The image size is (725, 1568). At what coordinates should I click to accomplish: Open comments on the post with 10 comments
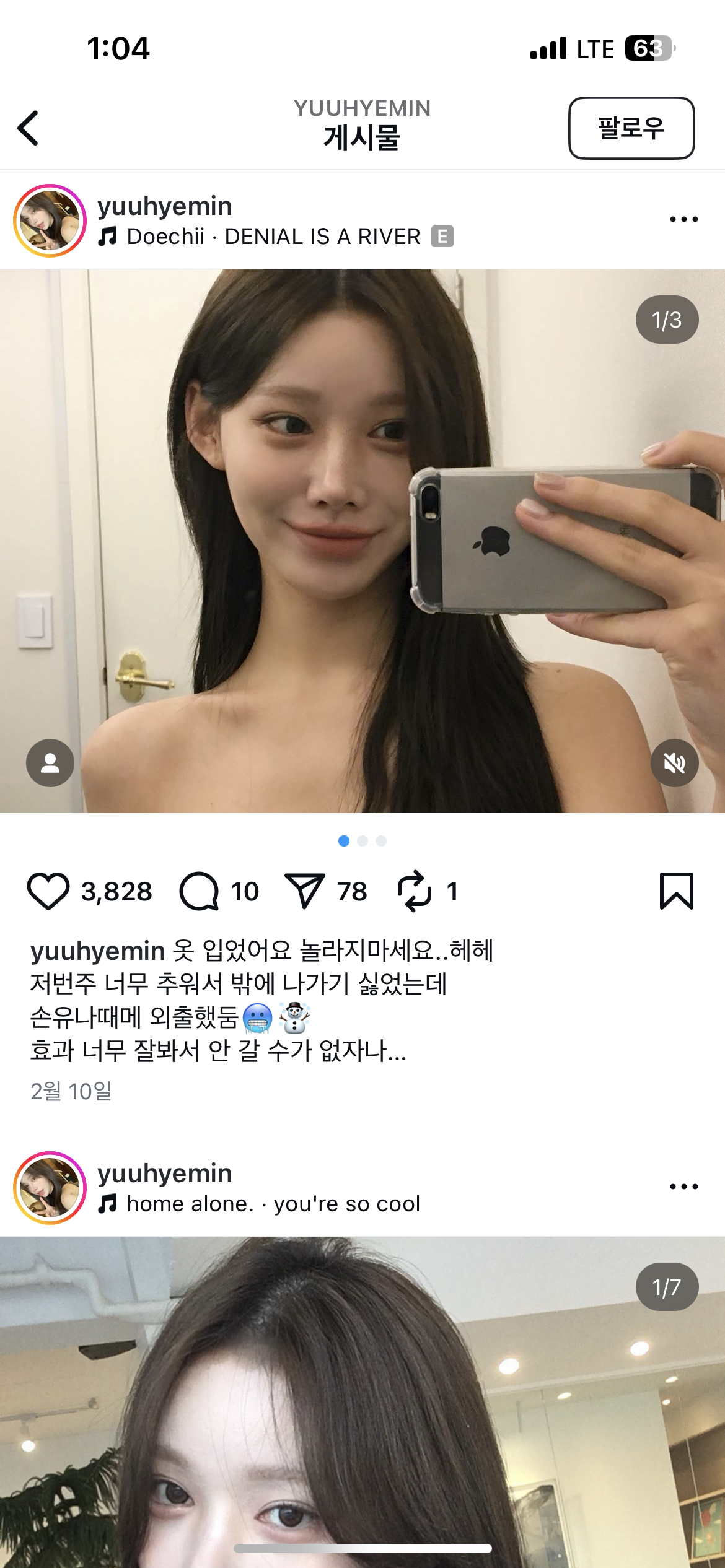[x=199, y=891]
